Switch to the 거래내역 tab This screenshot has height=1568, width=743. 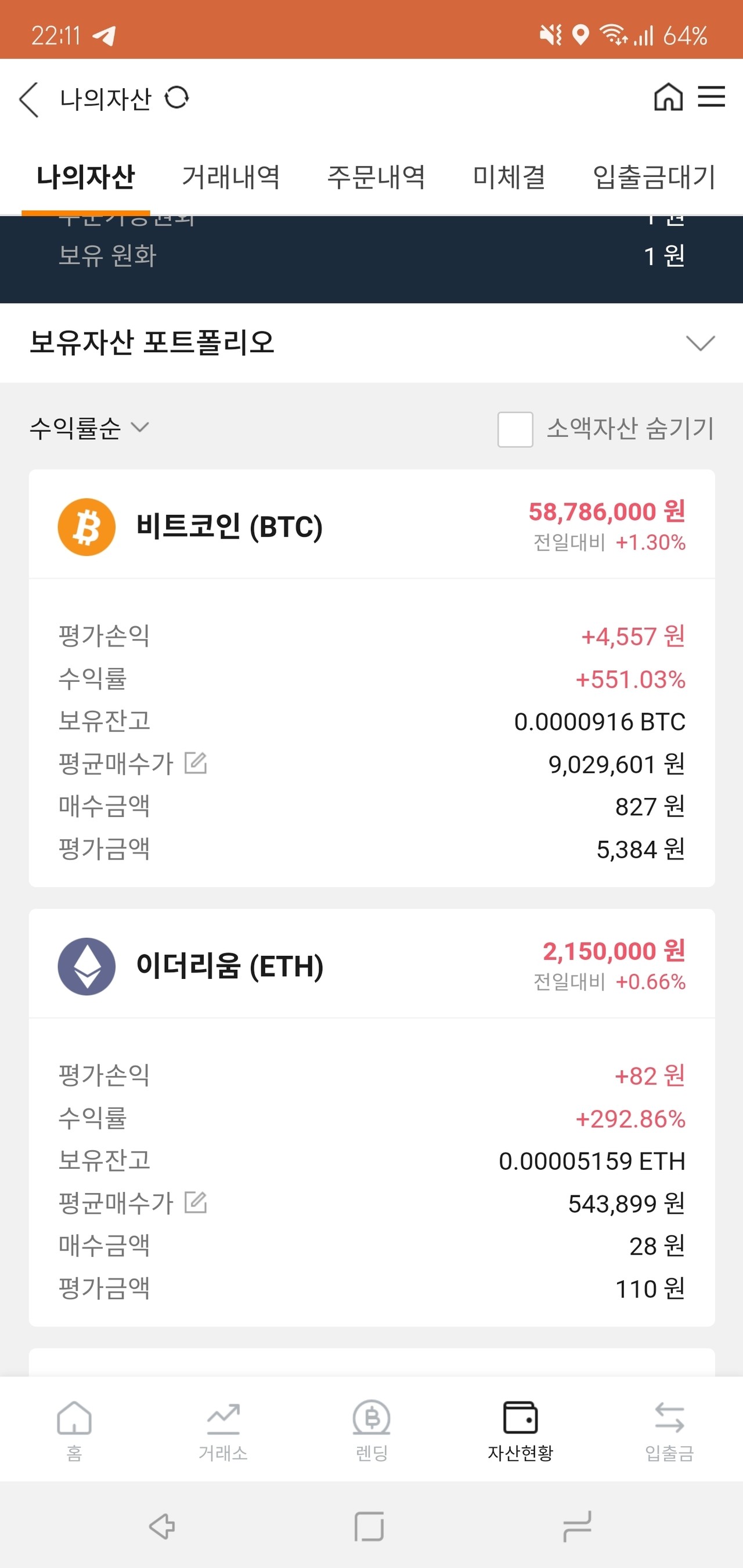(231, 177)
